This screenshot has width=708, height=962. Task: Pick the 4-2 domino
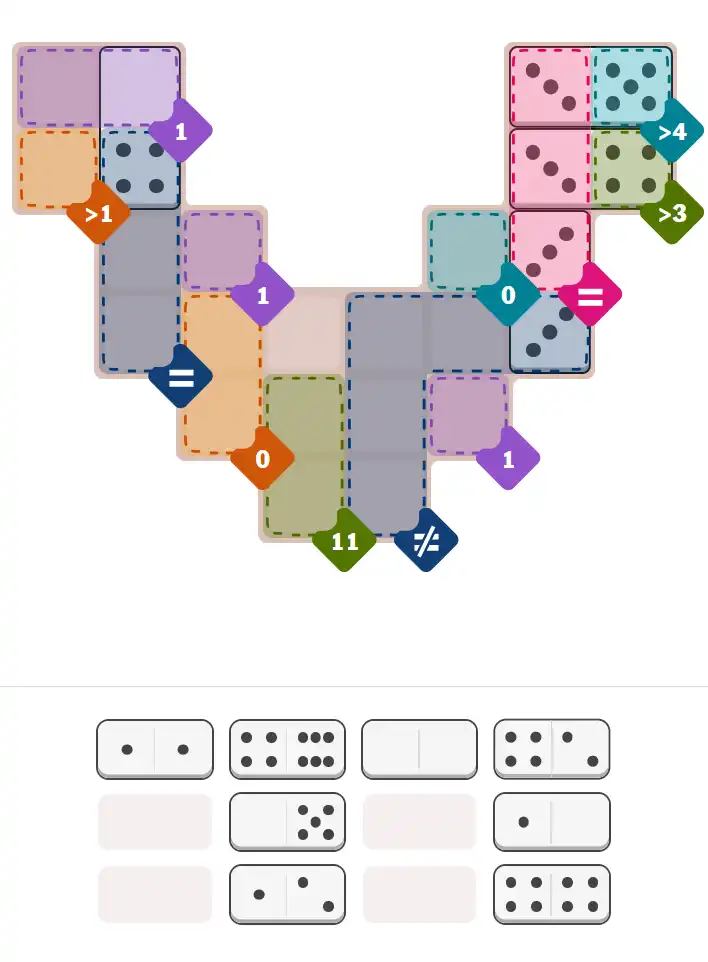click(551, 749)
